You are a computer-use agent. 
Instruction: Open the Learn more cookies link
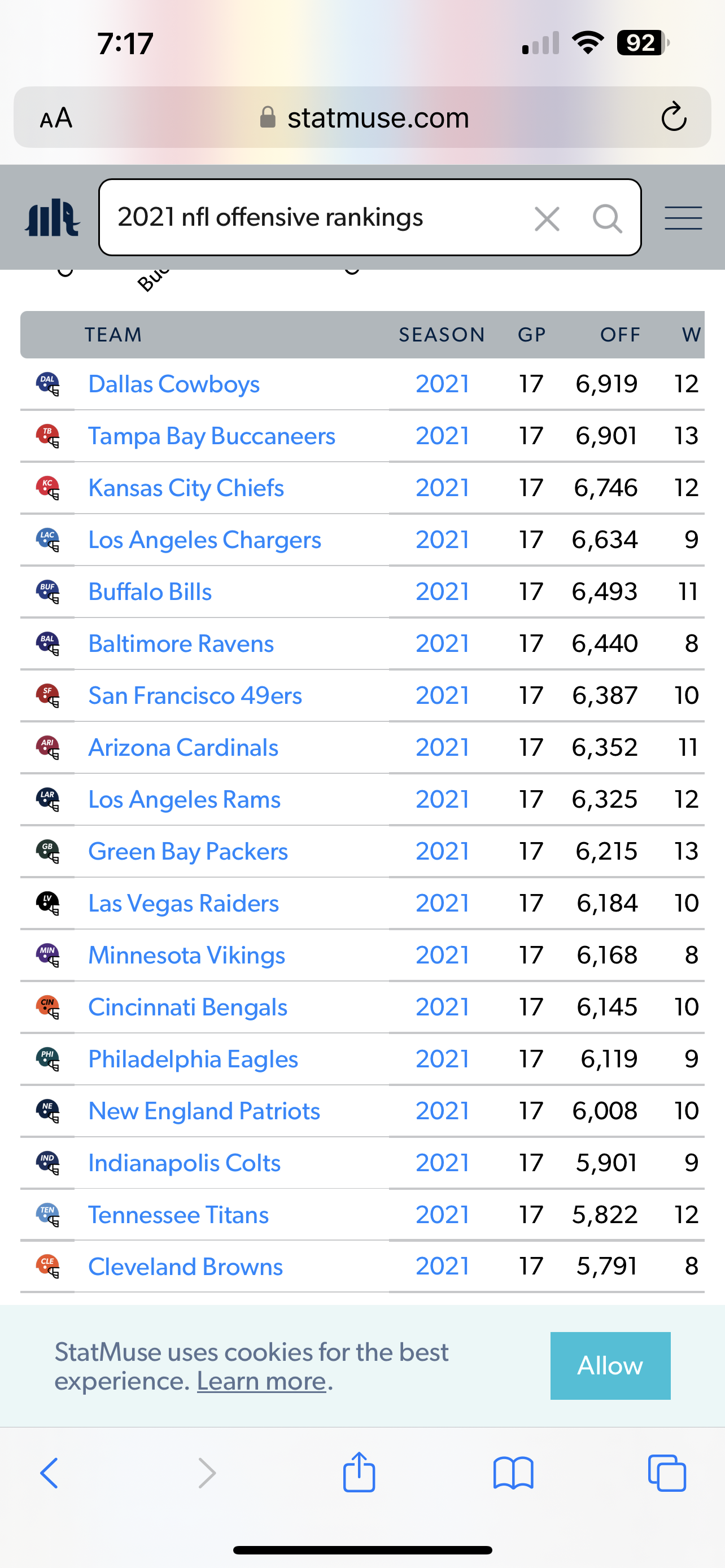(262, 1381)
